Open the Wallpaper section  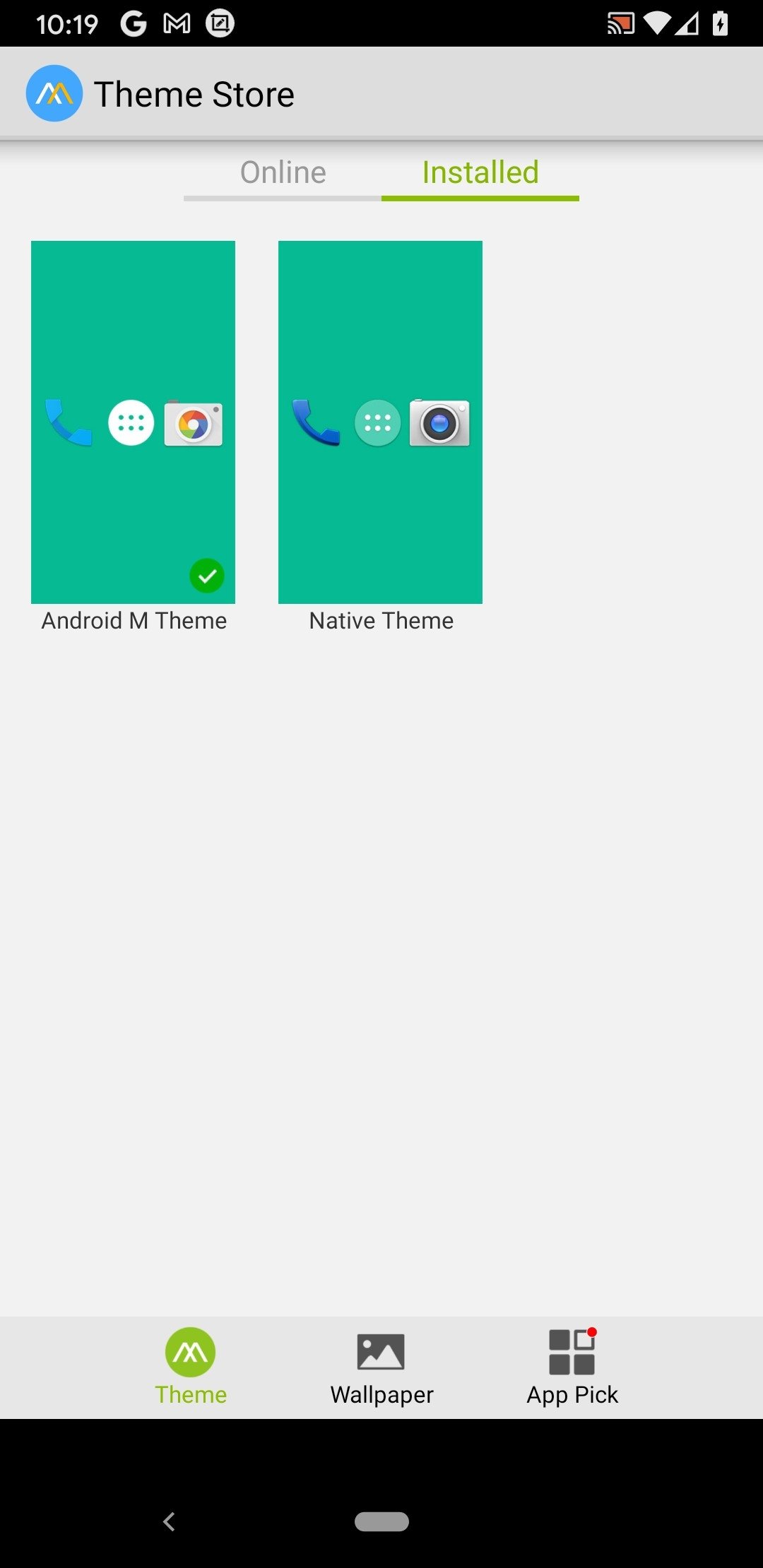coord(381,1368)
